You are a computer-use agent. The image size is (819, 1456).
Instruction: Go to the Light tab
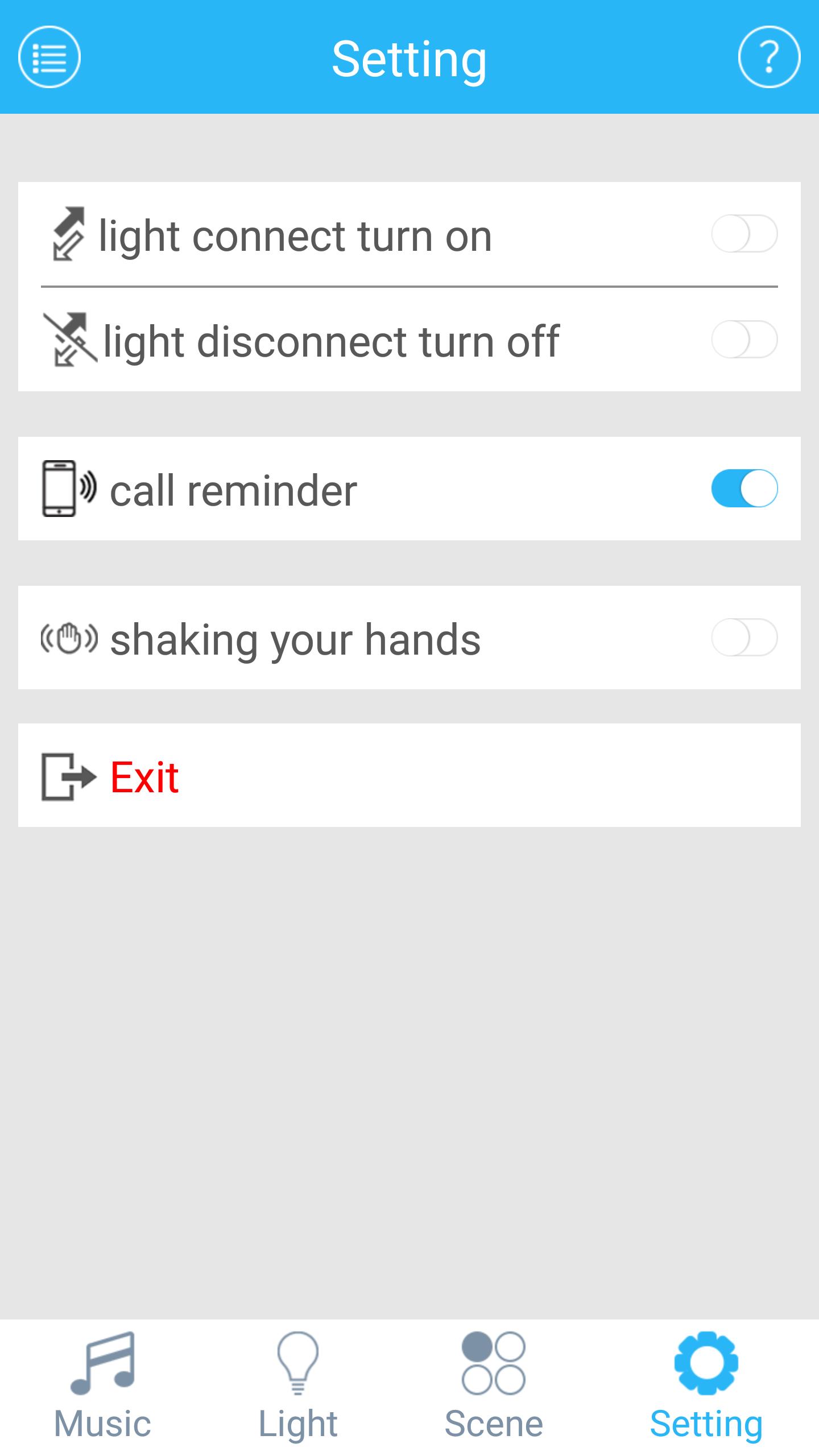(298, 1388)
